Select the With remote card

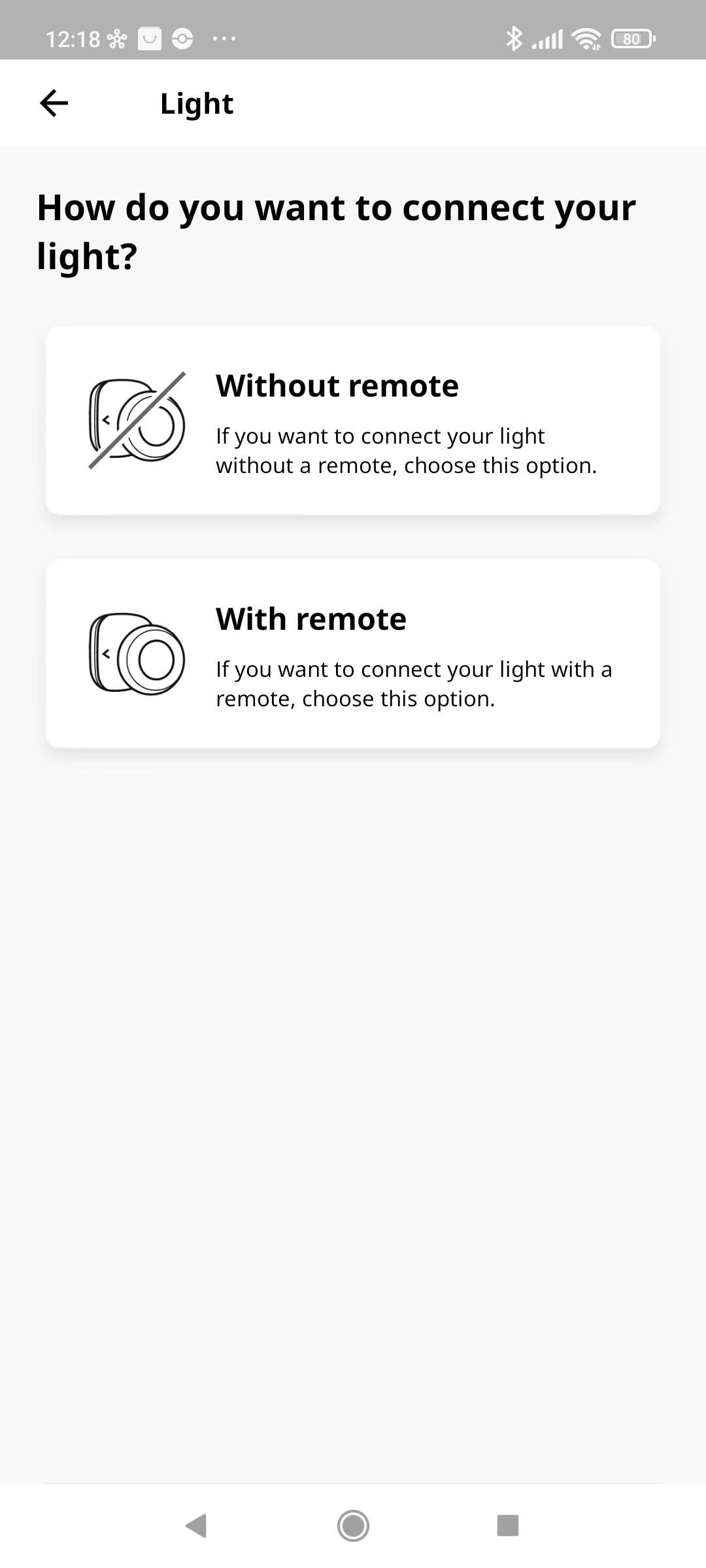(353, 654)
